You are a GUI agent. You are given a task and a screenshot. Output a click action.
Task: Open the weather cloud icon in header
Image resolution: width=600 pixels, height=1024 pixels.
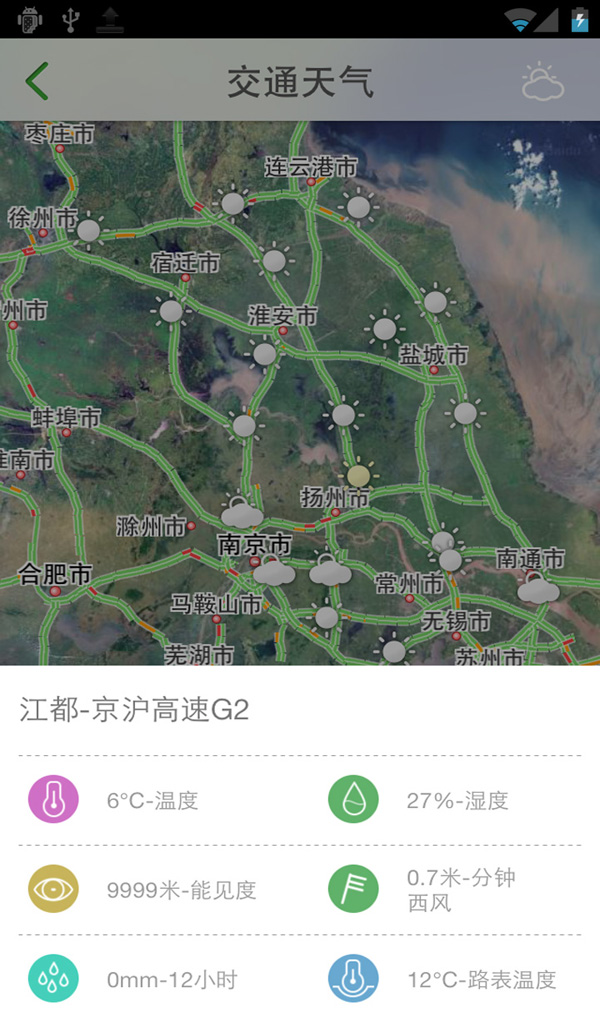pyautogui.click(x=543, y=82)
